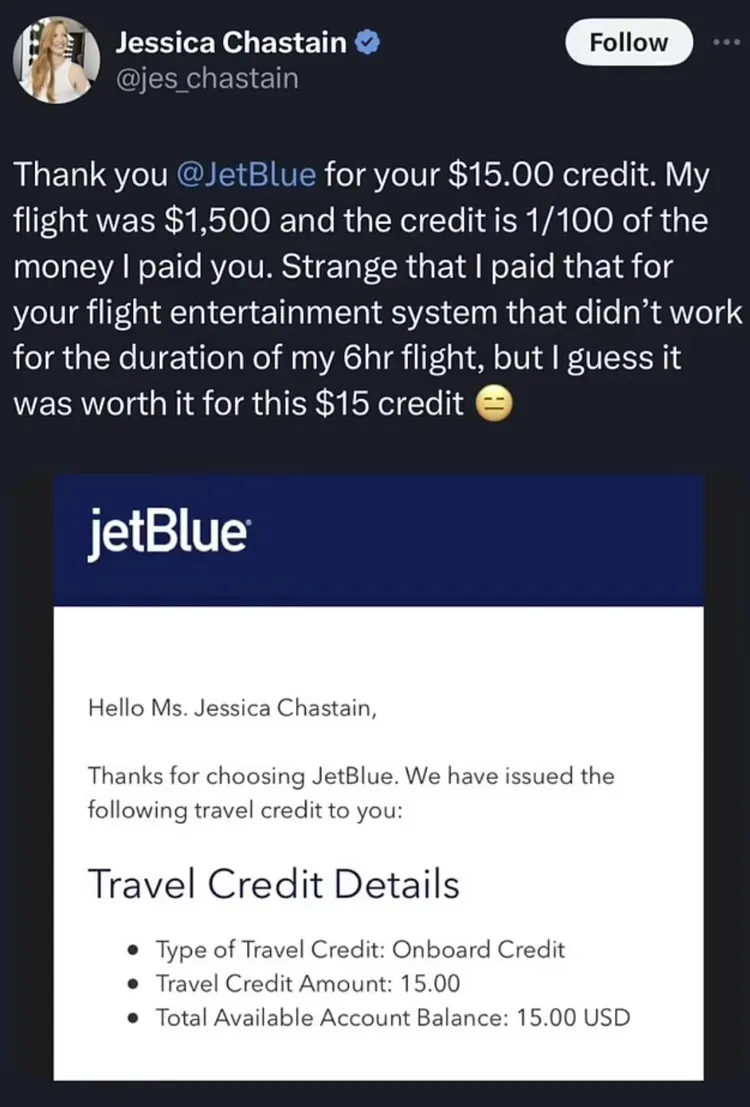
Task: Follow Jessica Chastain's account
Action: (629, 43)
